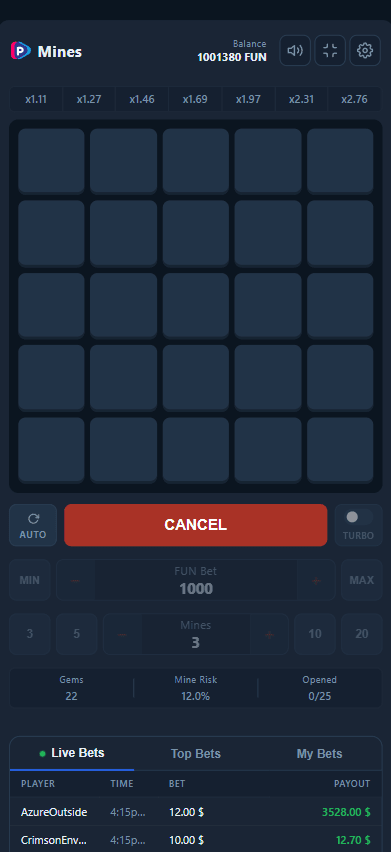Select the 10 mines preset

[314, 634]
